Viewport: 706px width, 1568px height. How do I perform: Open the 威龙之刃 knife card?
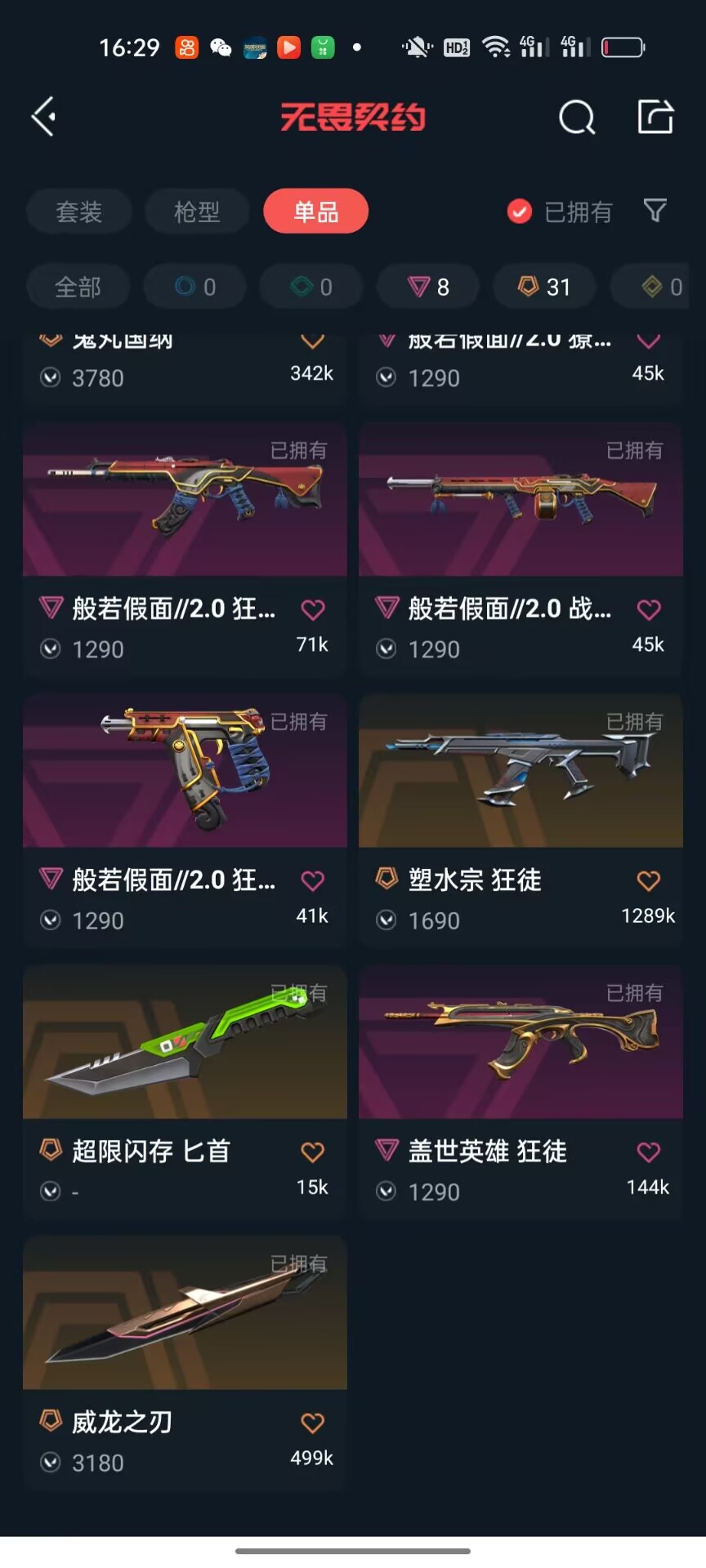[x=185, y=1362]
